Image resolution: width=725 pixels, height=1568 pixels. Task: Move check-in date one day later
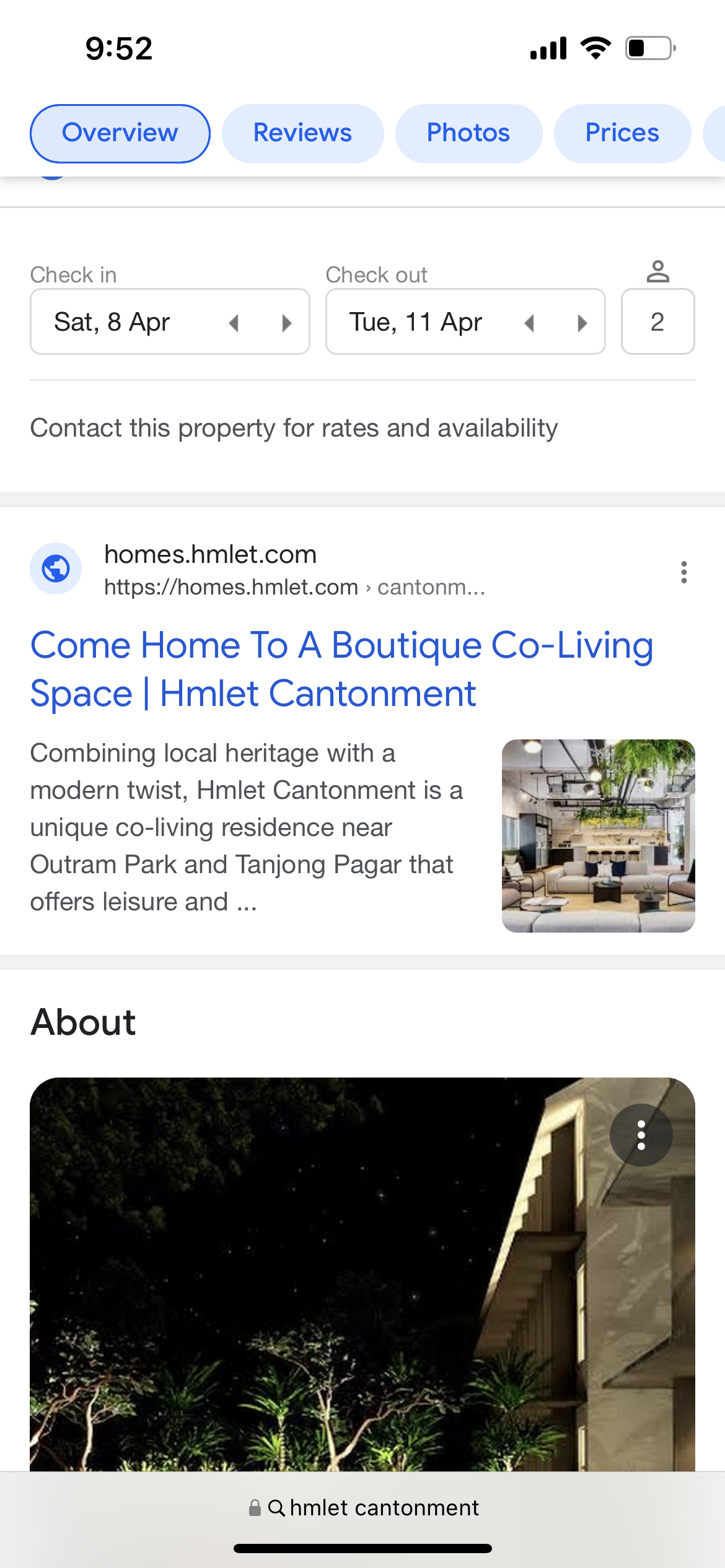pyautogui.click(x=286, y=323)
